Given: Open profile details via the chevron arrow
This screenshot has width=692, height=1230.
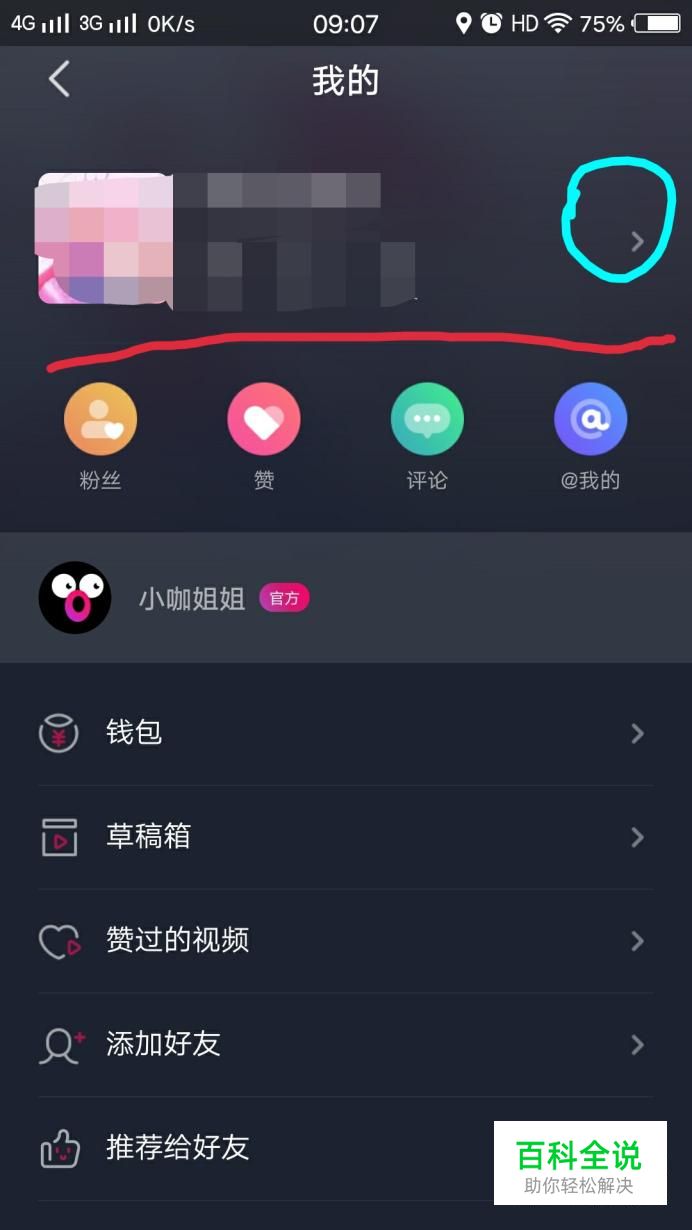Looking at the screenshot, I should tap(637, 241).
